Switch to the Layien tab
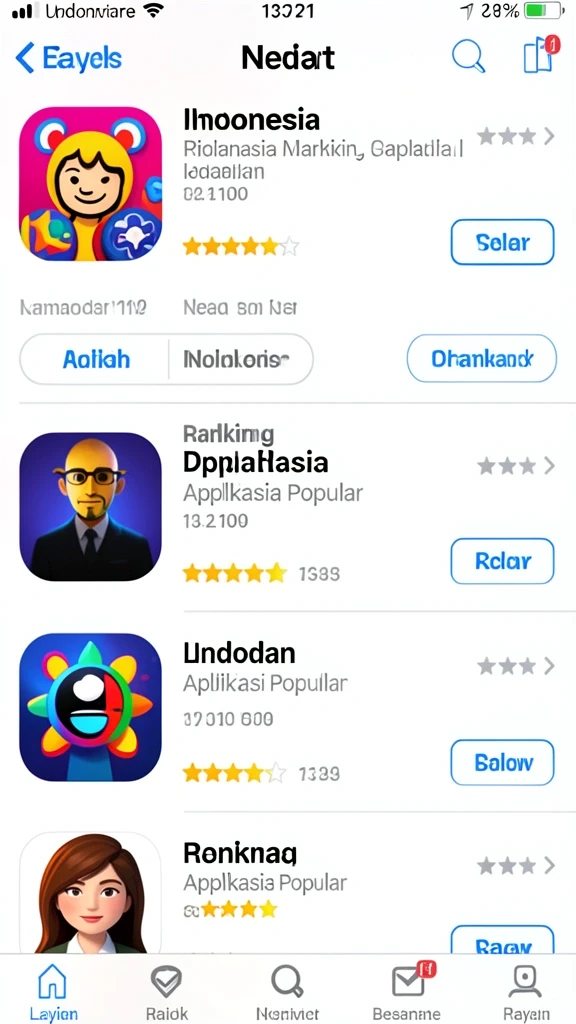The image size is (576, 1024). [x=54, y=991]
